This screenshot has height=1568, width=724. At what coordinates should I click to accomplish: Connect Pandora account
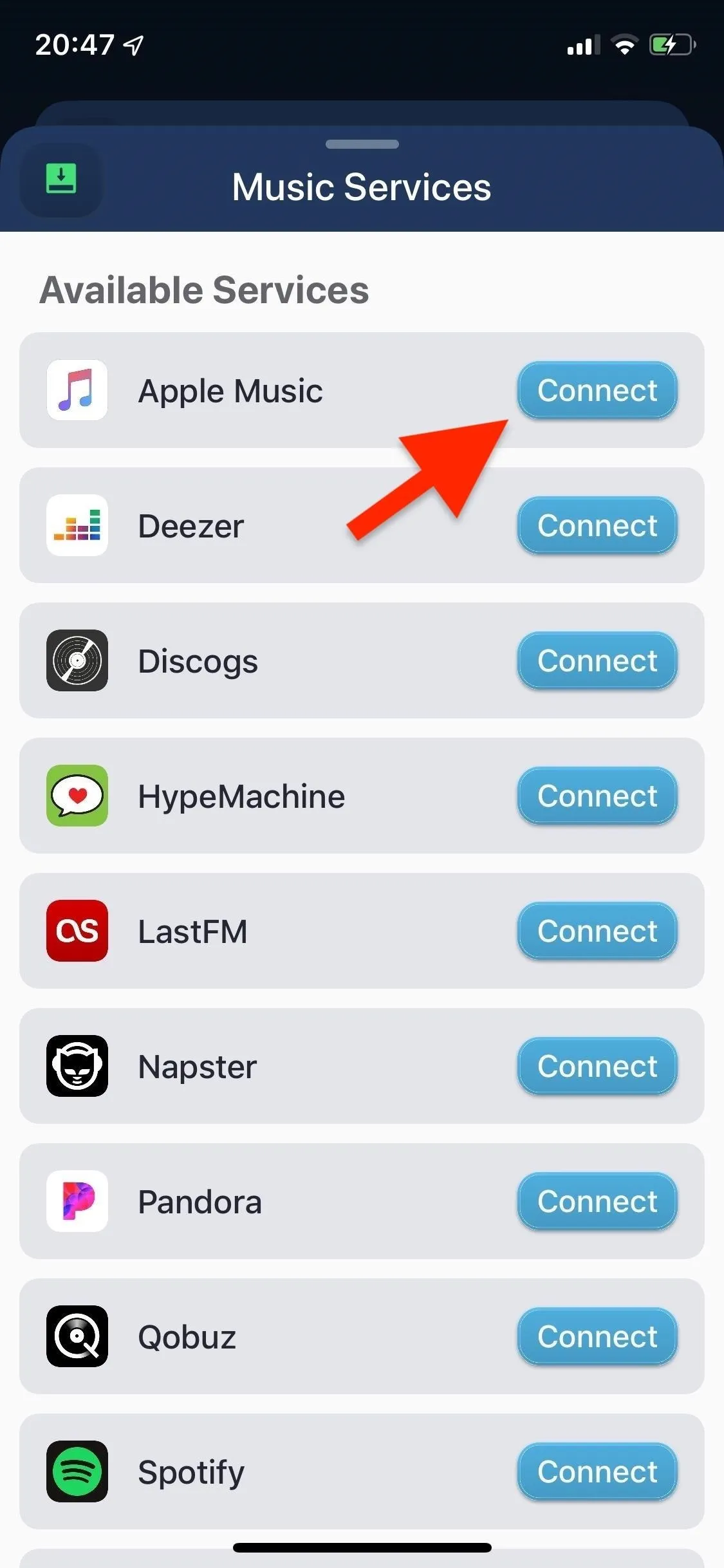pos(597,1201)
